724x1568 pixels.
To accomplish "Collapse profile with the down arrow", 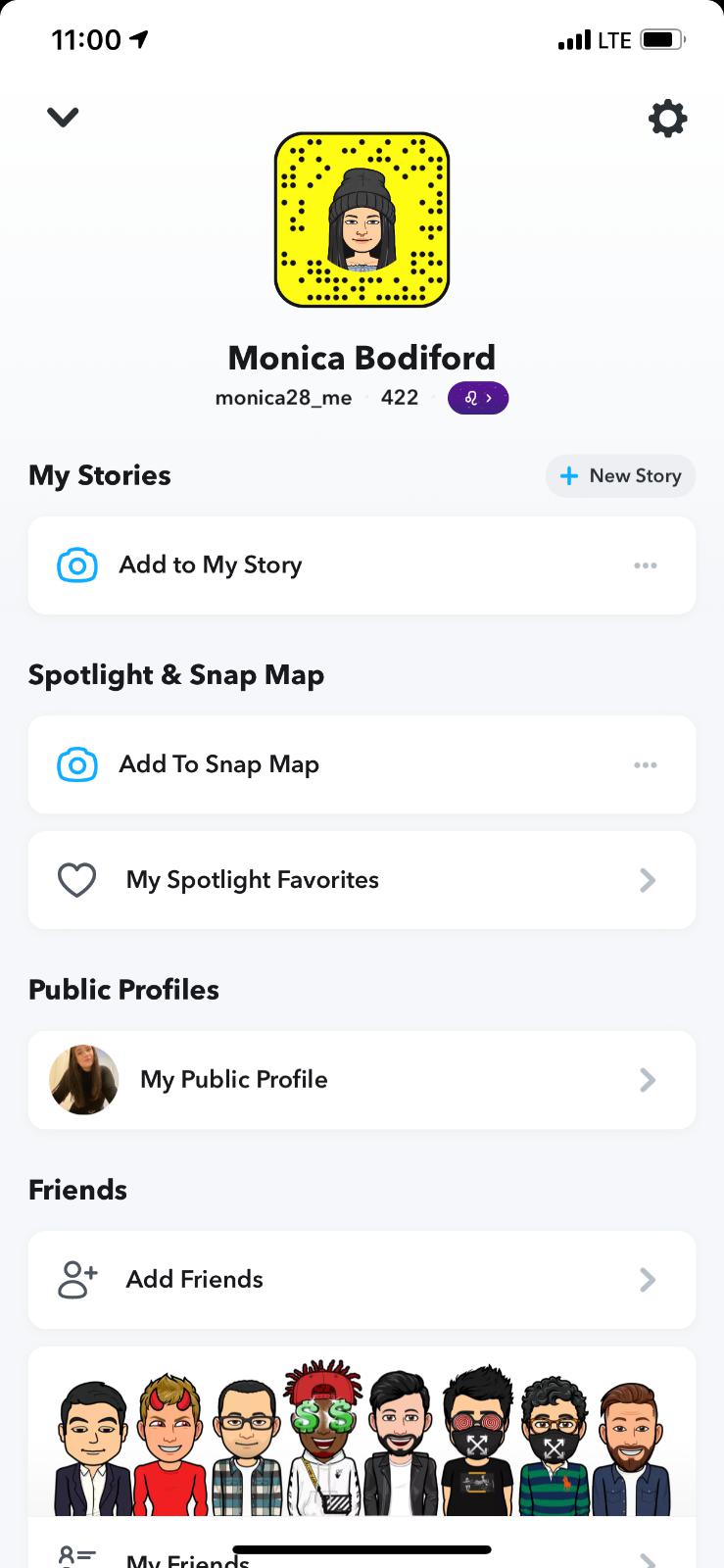I will click(63, 118).
